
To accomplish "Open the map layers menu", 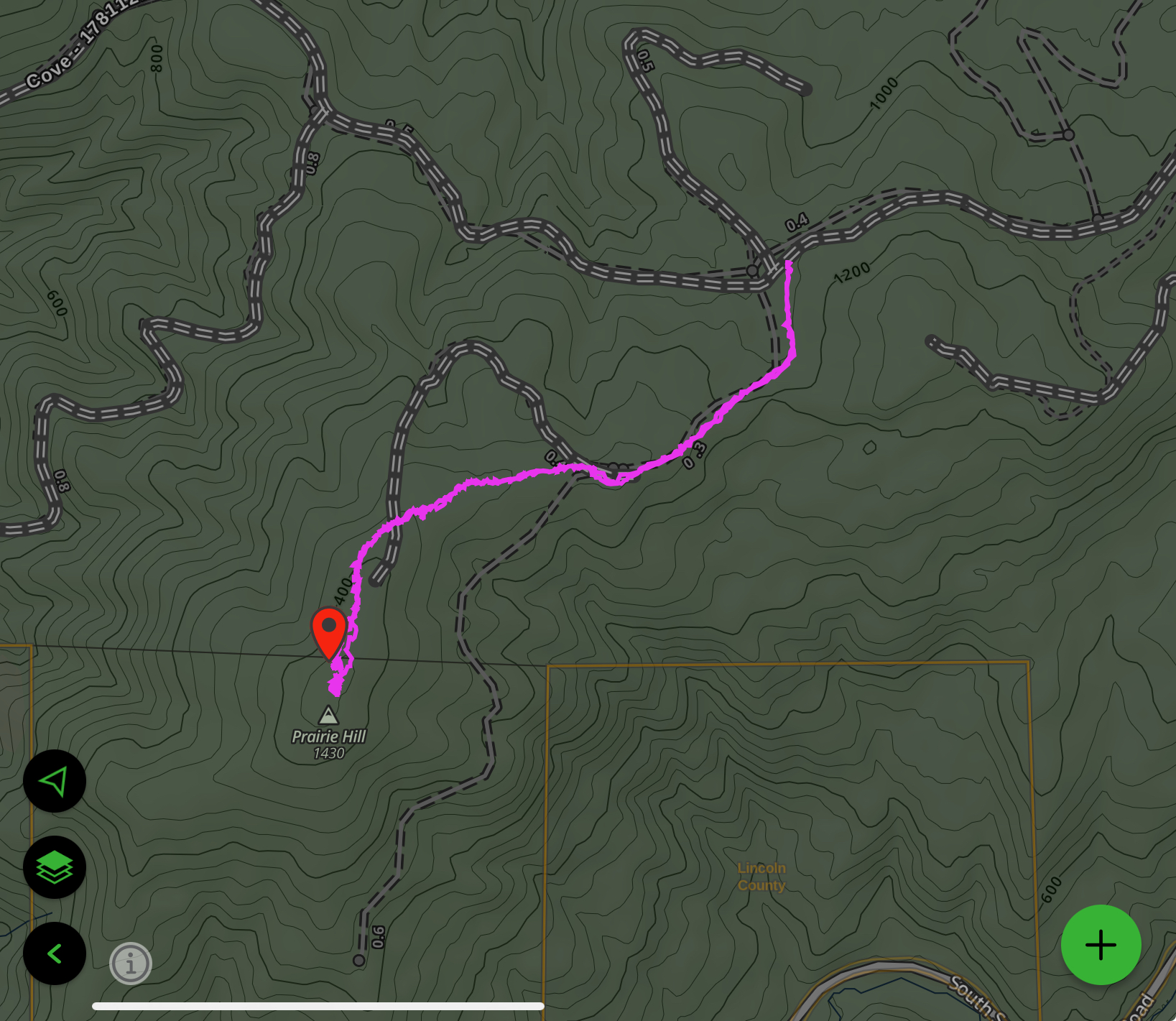I will (55, 867).
